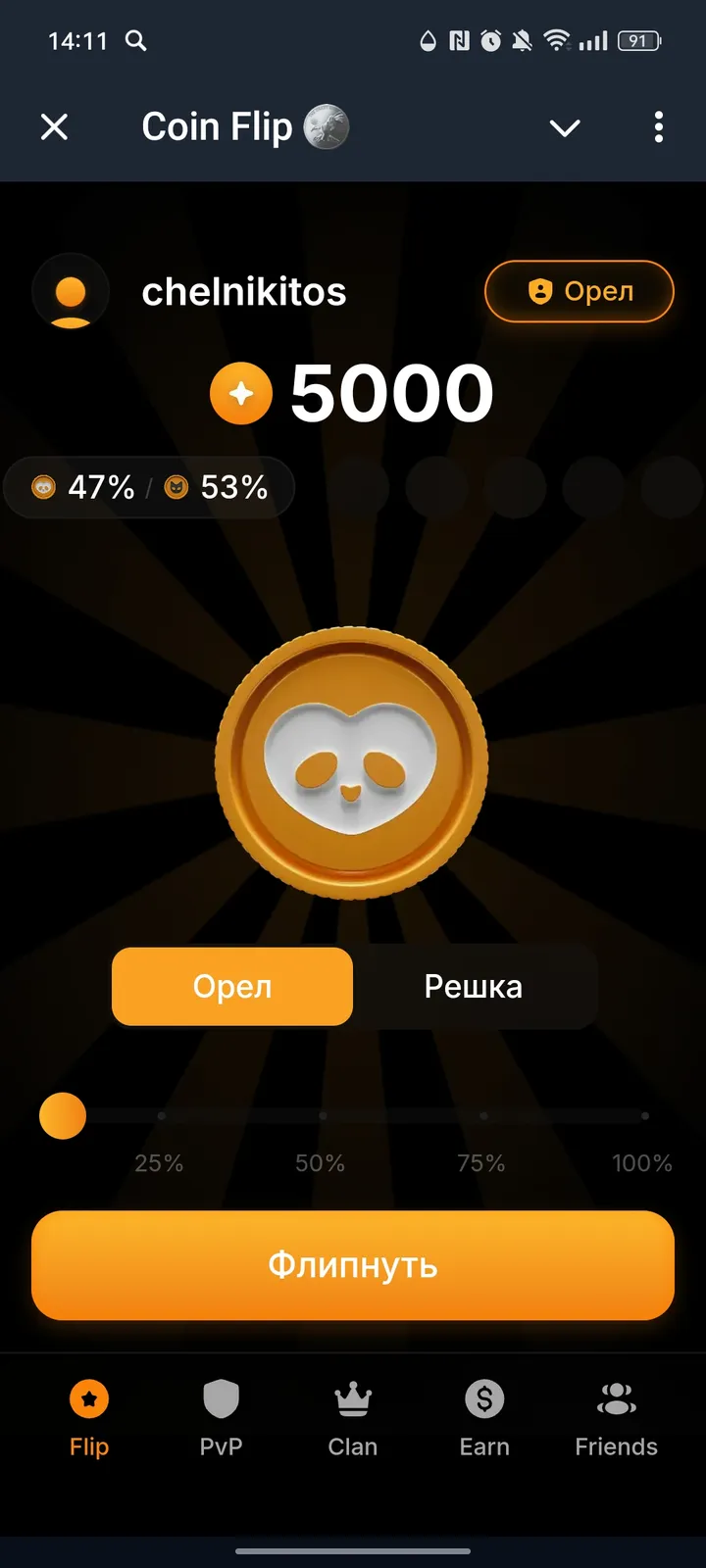
Task: Close the Coin Flip mini app
Action: 55,127
